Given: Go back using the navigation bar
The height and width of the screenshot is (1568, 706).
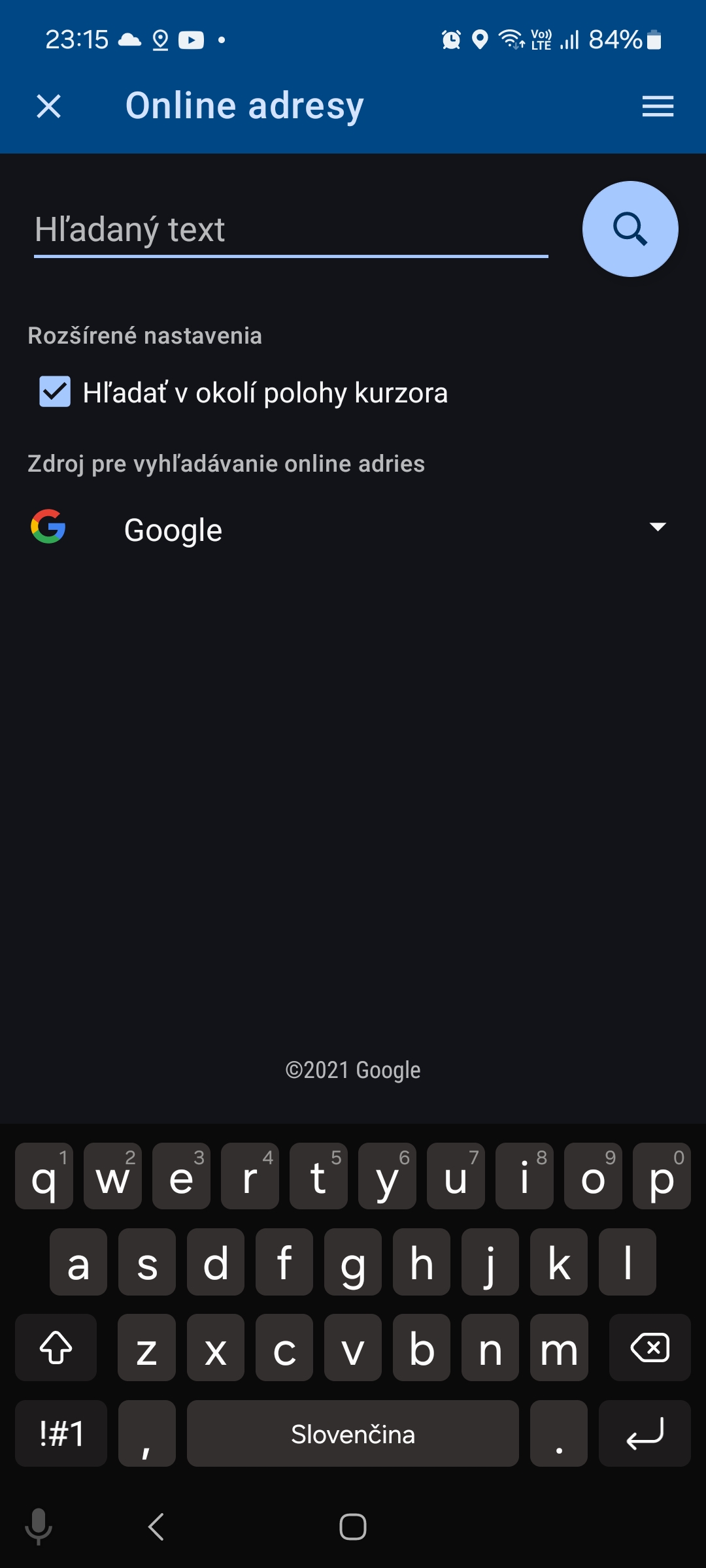Looking at the screenshot, I should click(x=156, y=1527).
